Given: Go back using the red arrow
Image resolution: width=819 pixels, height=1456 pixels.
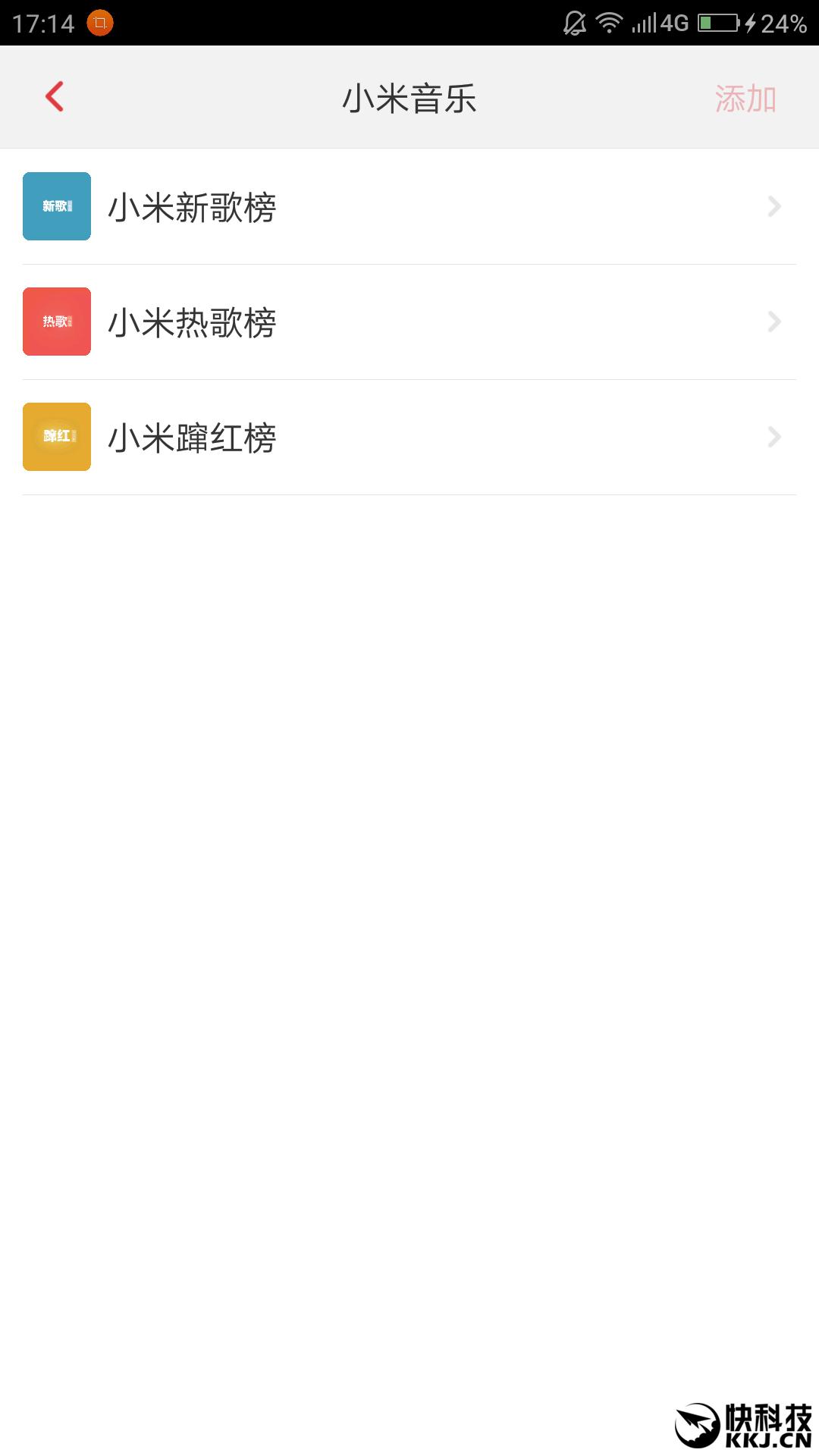Looking at the screenshot, I should click(x=55, y=97).
